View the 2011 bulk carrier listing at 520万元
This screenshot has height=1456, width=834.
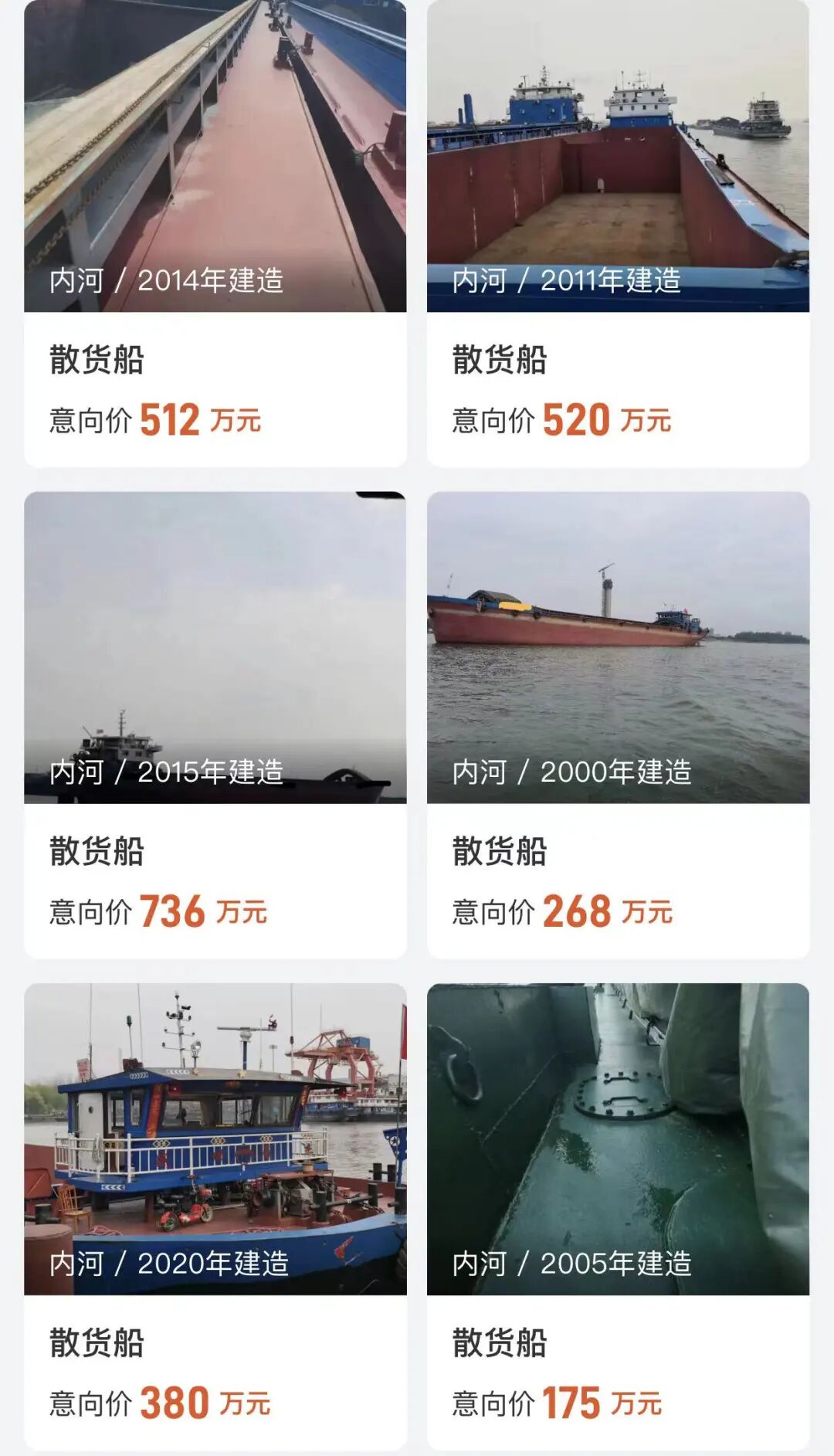click(x=618, y=232)
